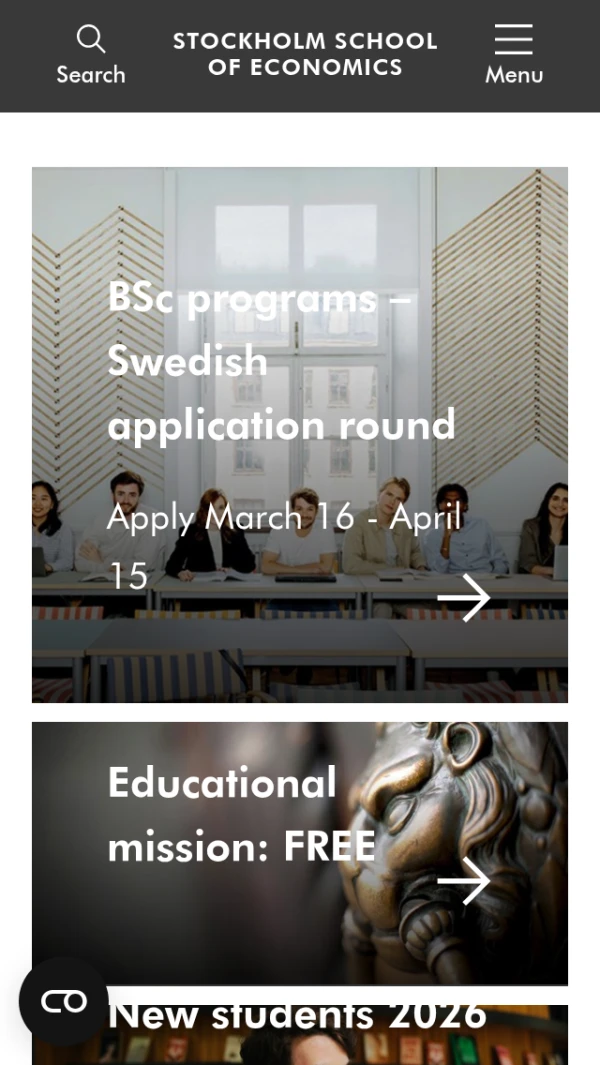Go to Stockholm School of Economics homepage
This screenshot has height=1065, width=600.
point(305,55)
